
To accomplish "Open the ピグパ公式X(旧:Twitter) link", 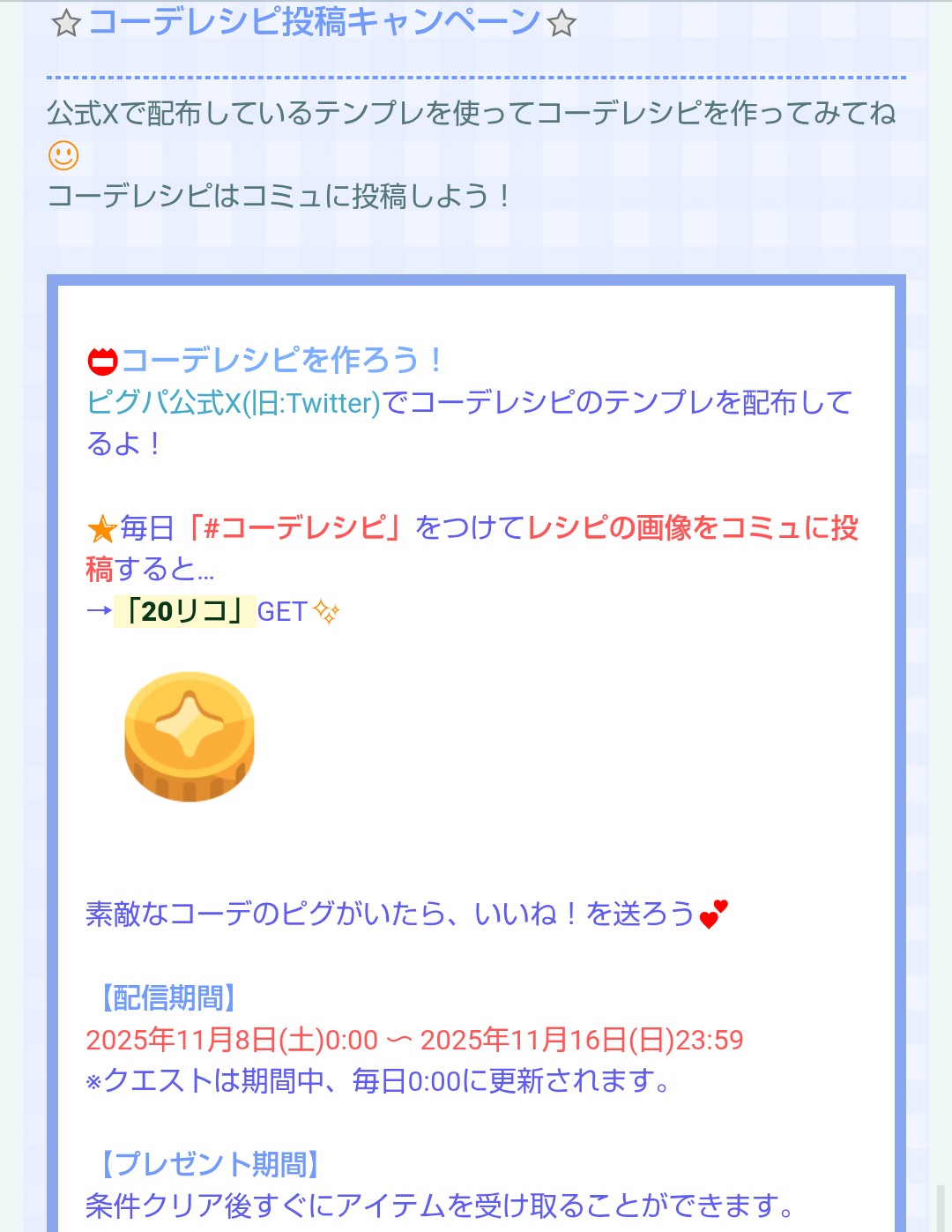I will point(234,403).
